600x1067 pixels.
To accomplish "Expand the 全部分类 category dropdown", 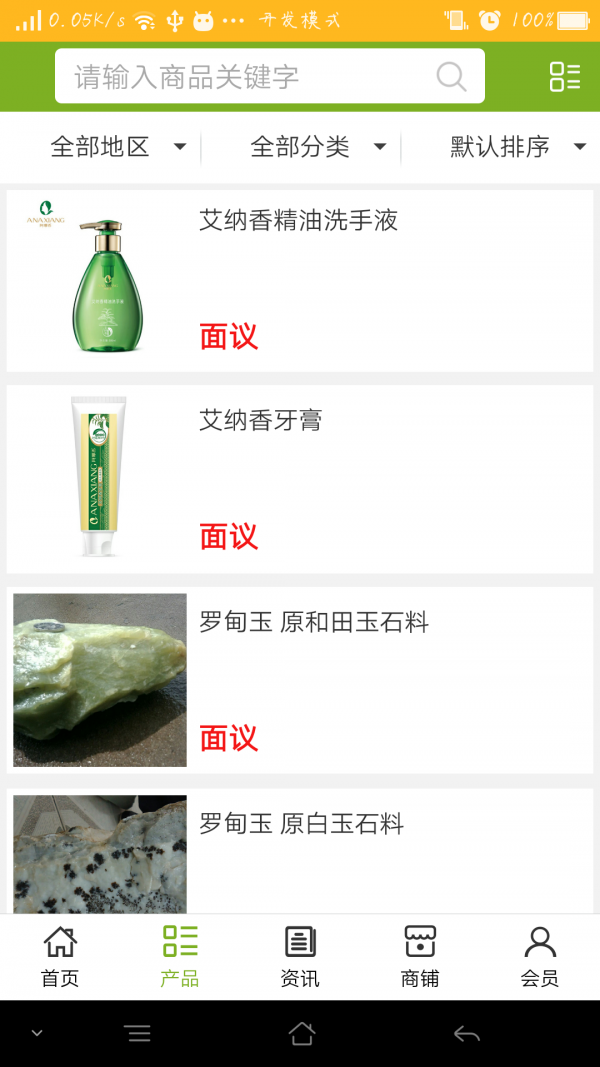I will [318, 147].
